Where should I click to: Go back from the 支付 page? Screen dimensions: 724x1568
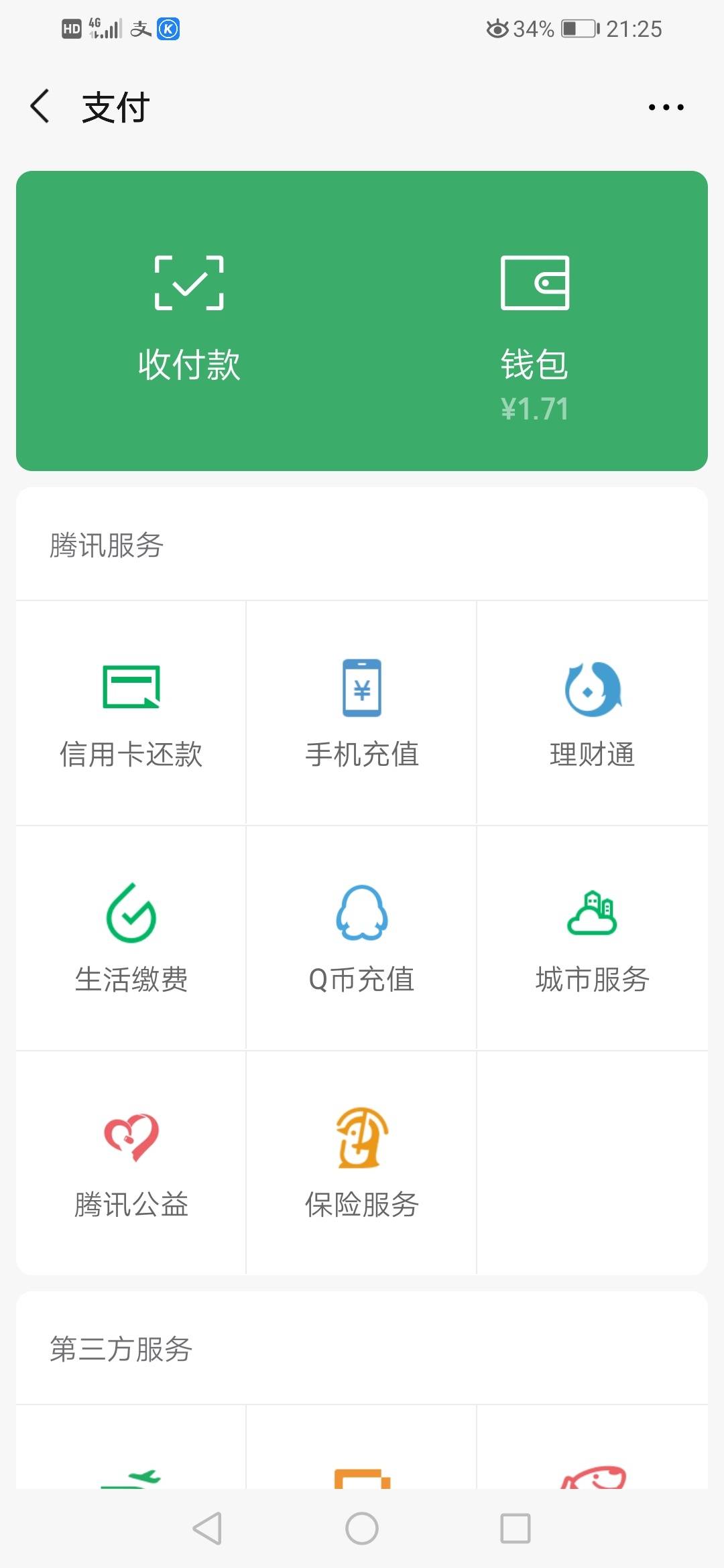pyautogui.click(x=40, y=107)
